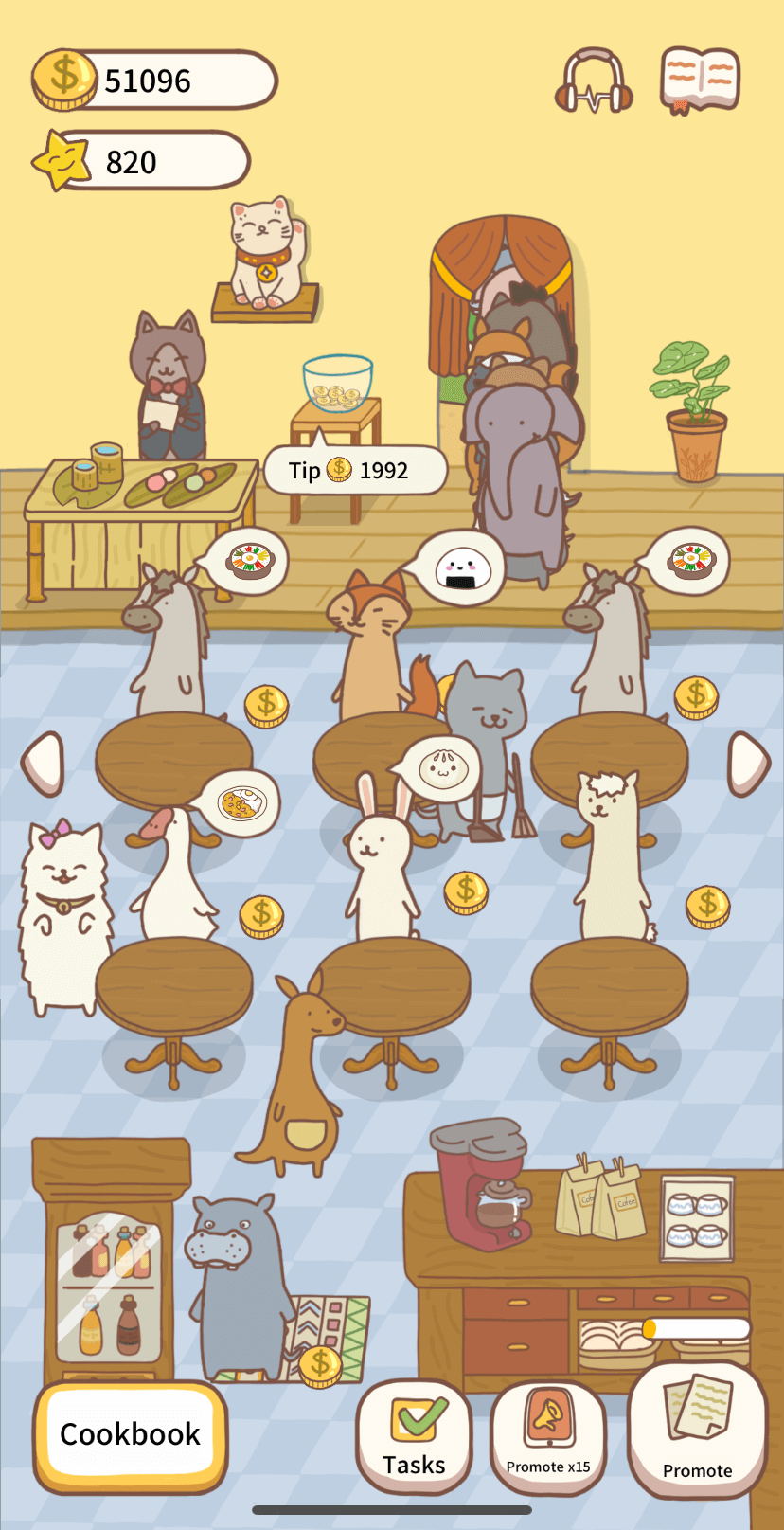Screen dimensions: 784x1530
Task: Collect the coin beside the hippo
Action: [320, 1366]
